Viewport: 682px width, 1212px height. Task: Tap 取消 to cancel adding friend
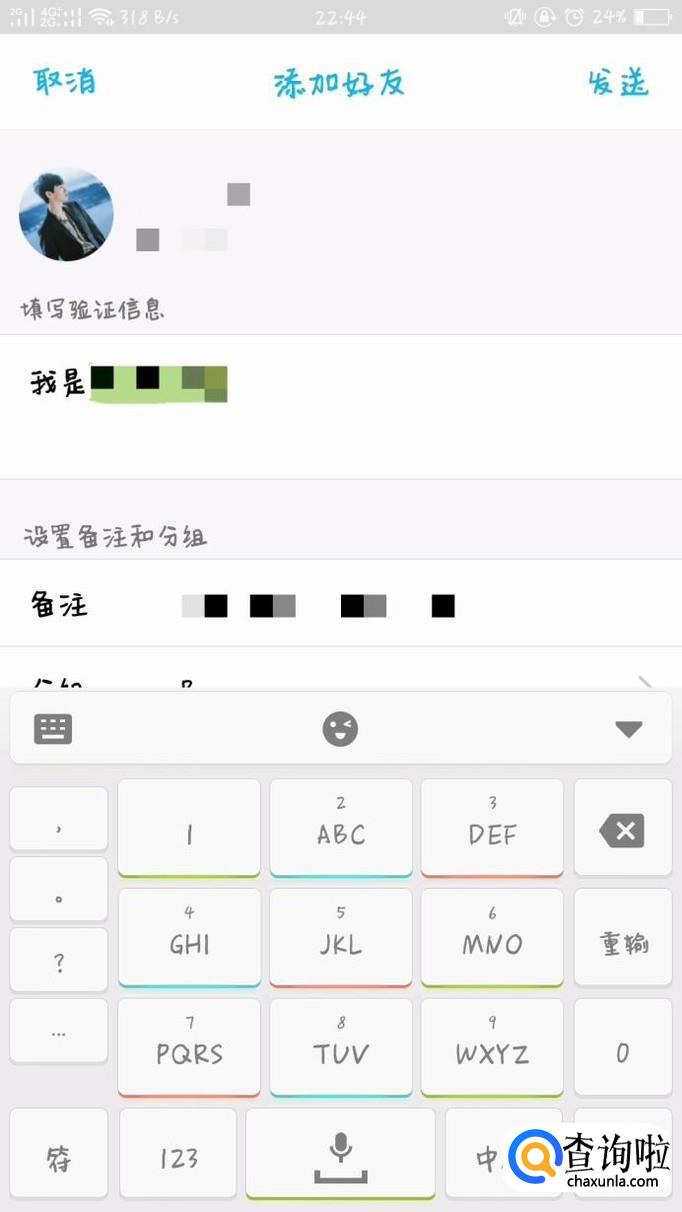point(65,81)
